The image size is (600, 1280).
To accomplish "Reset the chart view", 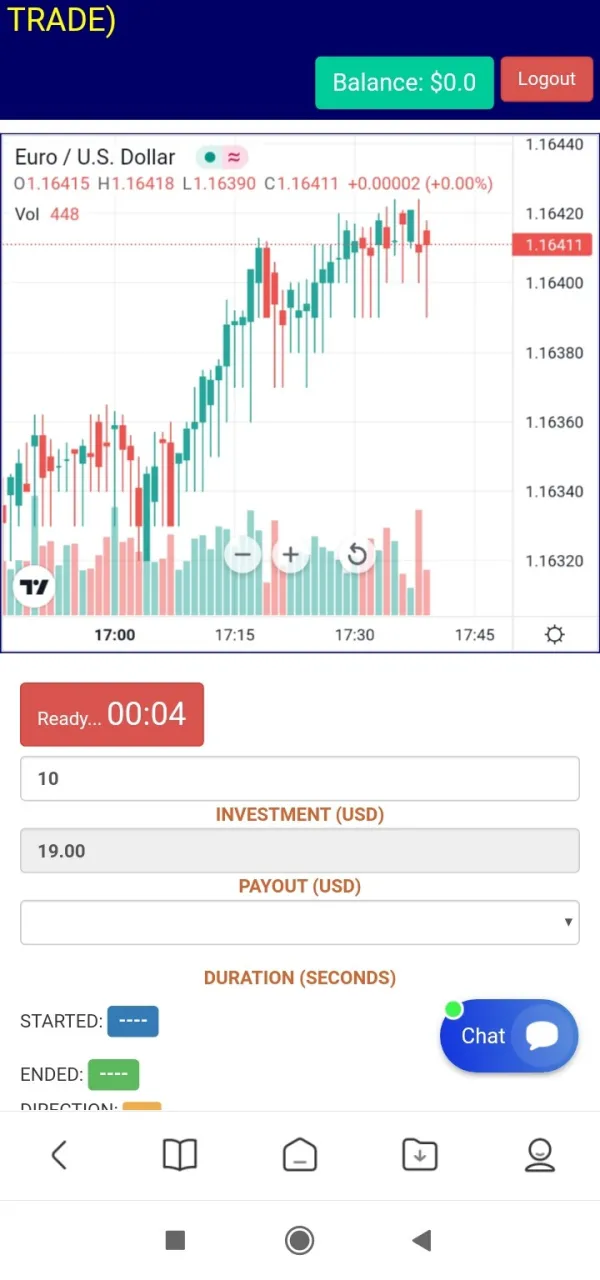I will 356,554.
